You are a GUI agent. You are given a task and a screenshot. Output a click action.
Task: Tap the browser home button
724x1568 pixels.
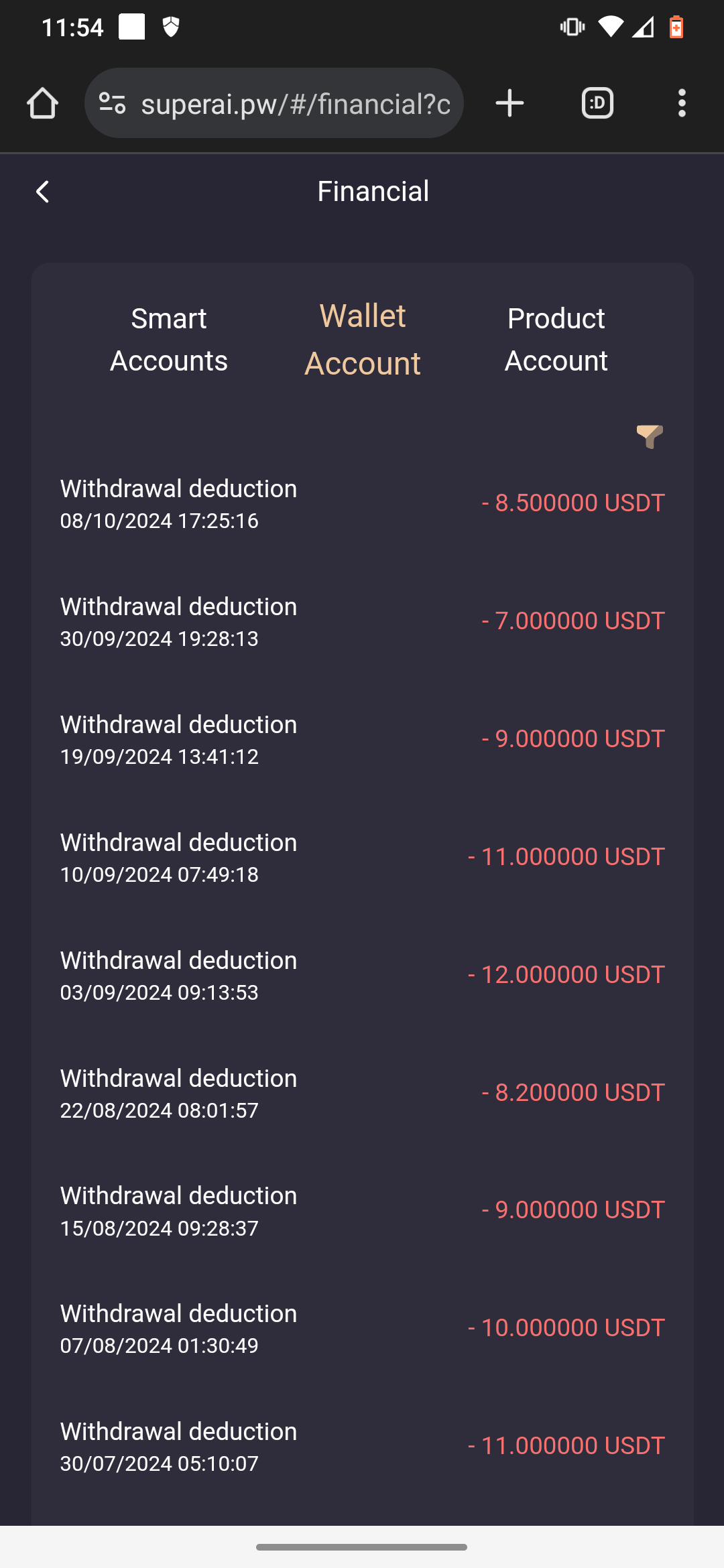coord(42,103)
